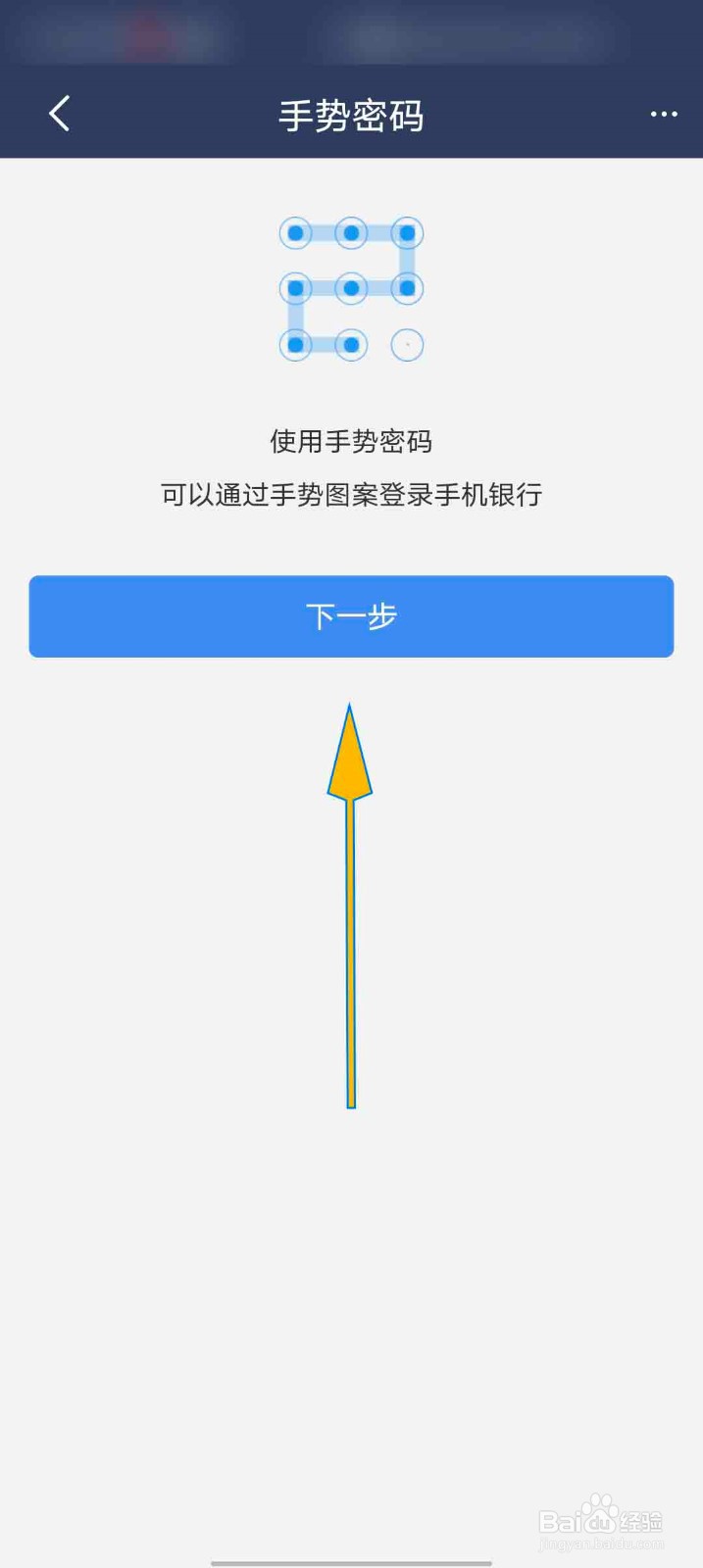Tap the 下一步 button
The width and height of the screenshot is (703, 1568).
pos(351,616)
